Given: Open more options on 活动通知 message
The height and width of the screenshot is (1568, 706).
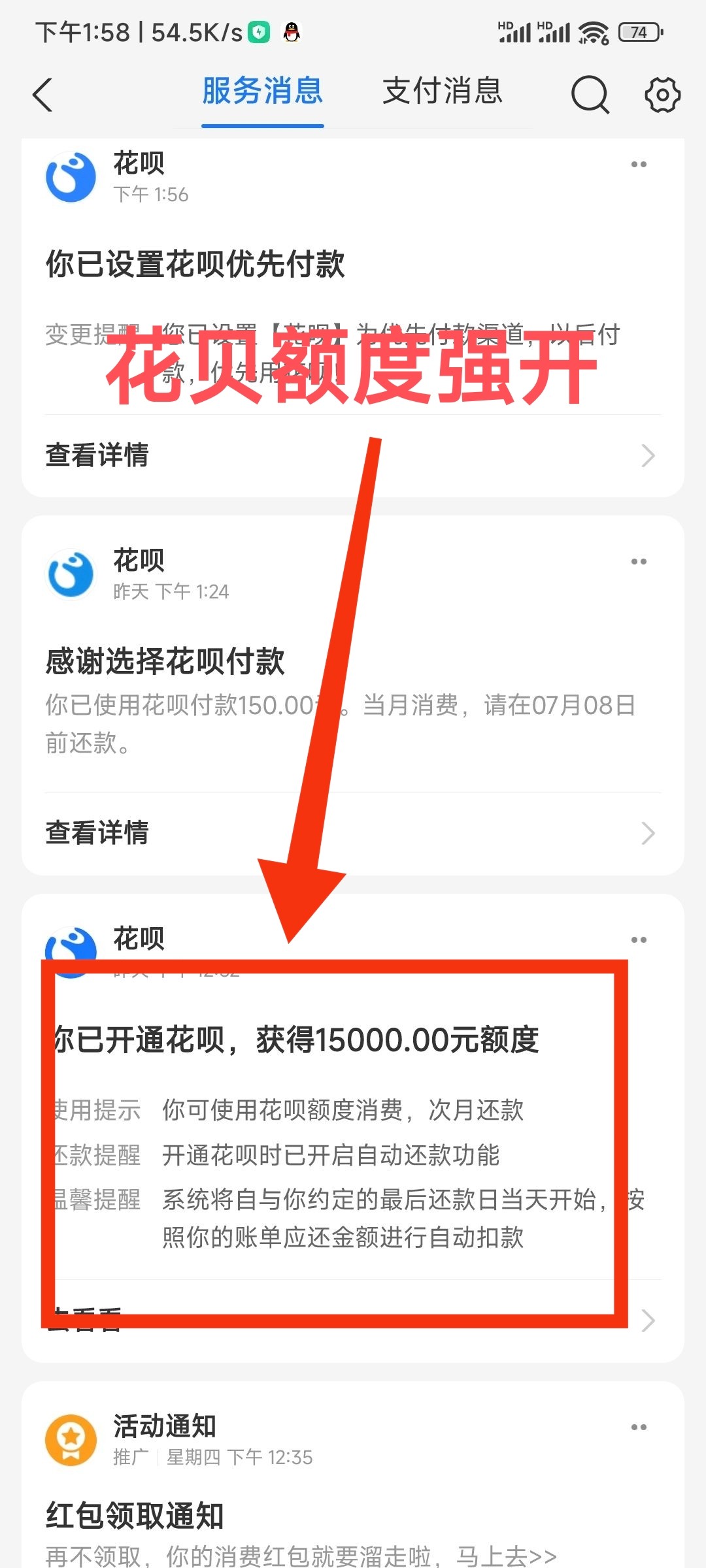Looking at the screenshot, I should point(639,1428).
